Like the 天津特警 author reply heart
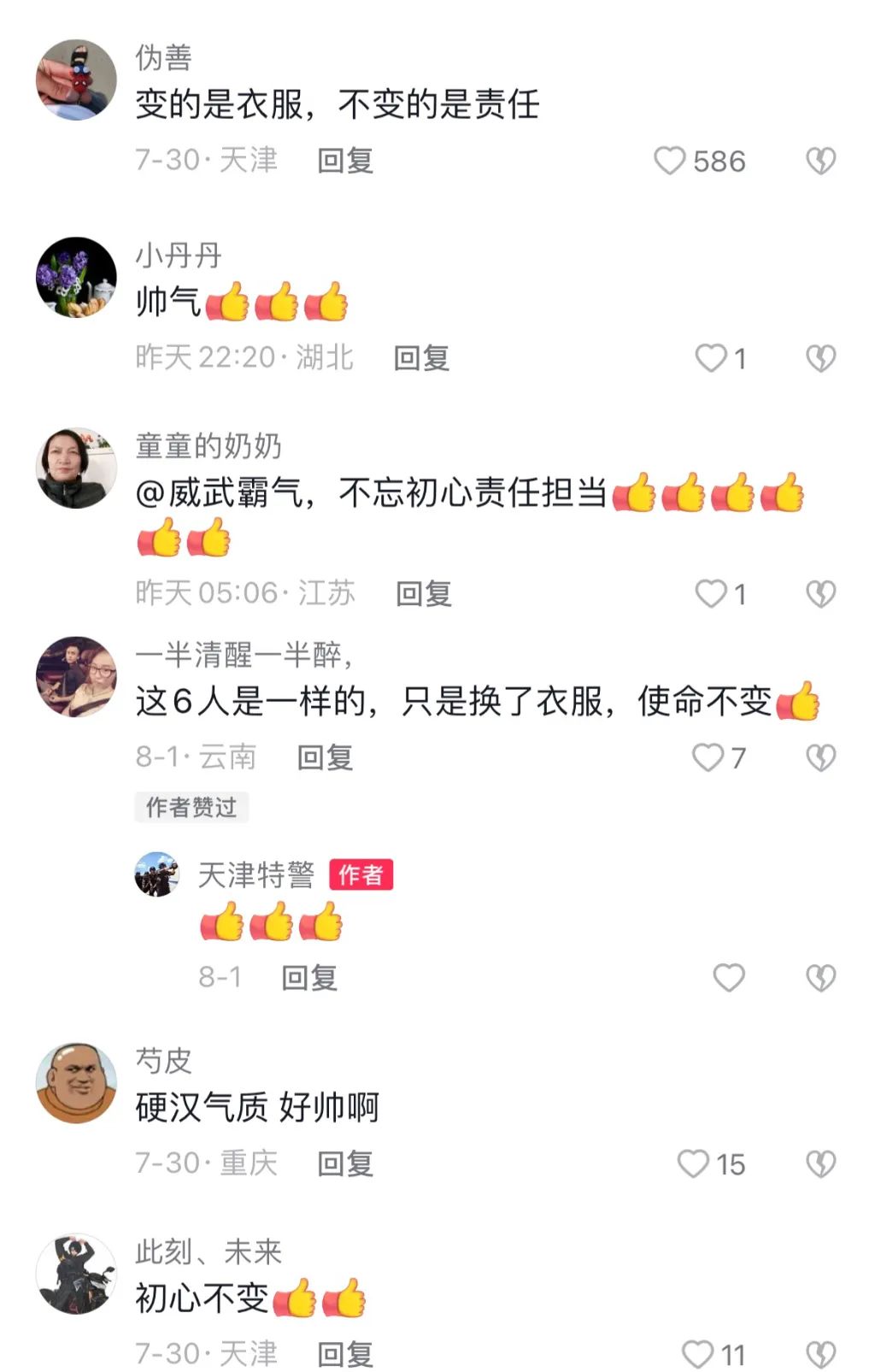 coord(729,976)
